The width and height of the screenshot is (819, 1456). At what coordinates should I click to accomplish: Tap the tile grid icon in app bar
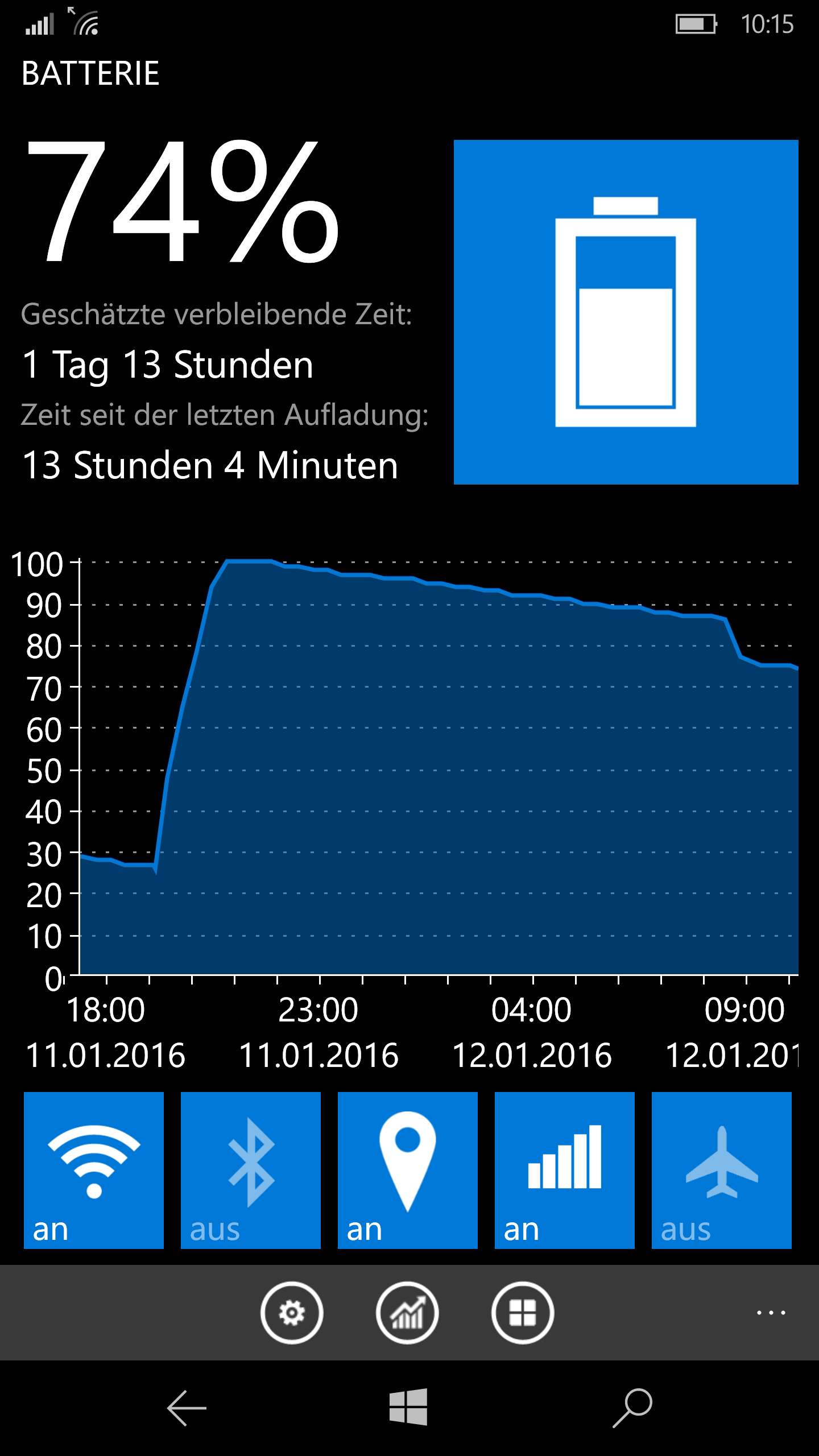[x=523, y=1313]
